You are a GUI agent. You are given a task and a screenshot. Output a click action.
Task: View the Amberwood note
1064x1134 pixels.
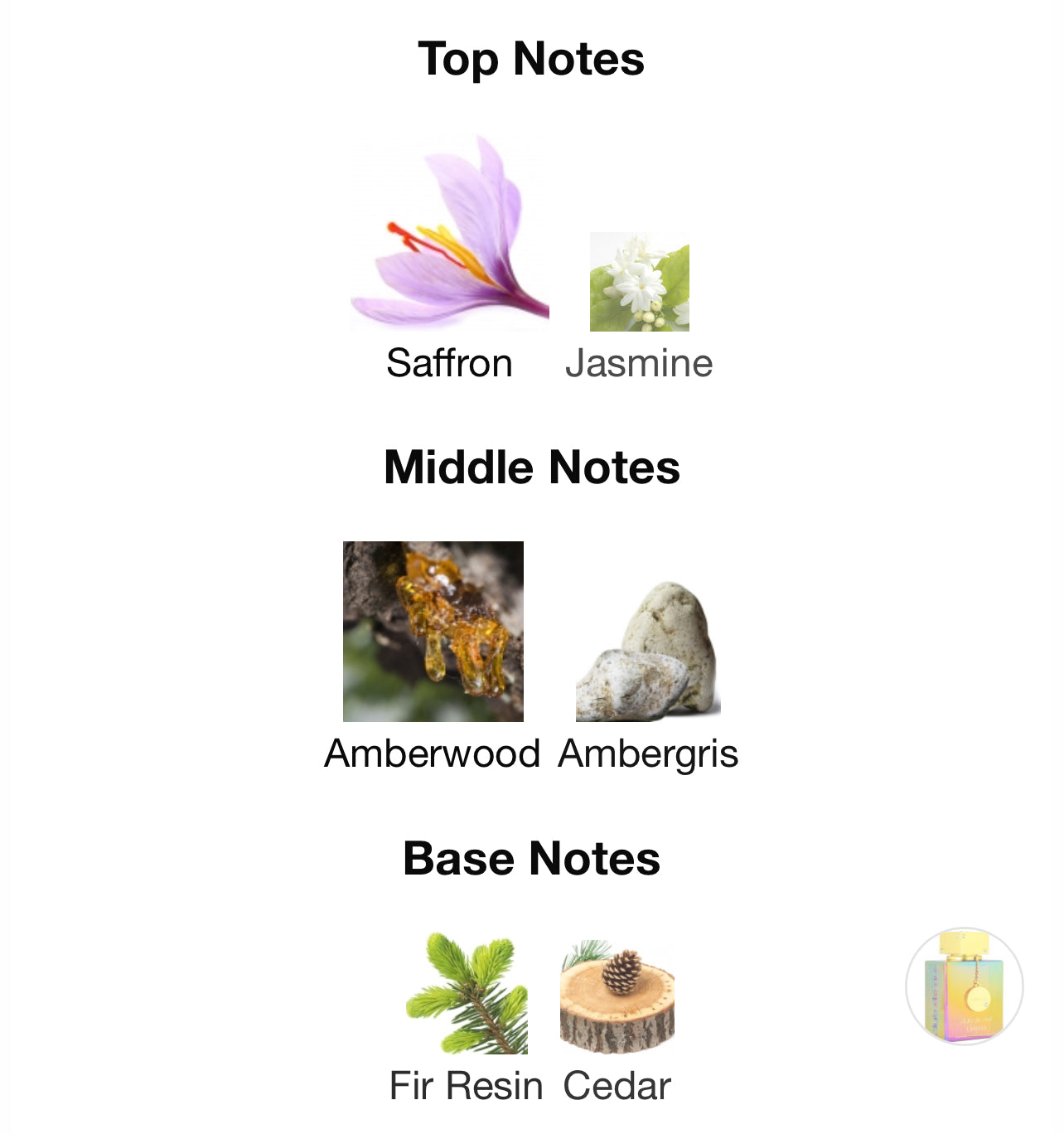433,632
